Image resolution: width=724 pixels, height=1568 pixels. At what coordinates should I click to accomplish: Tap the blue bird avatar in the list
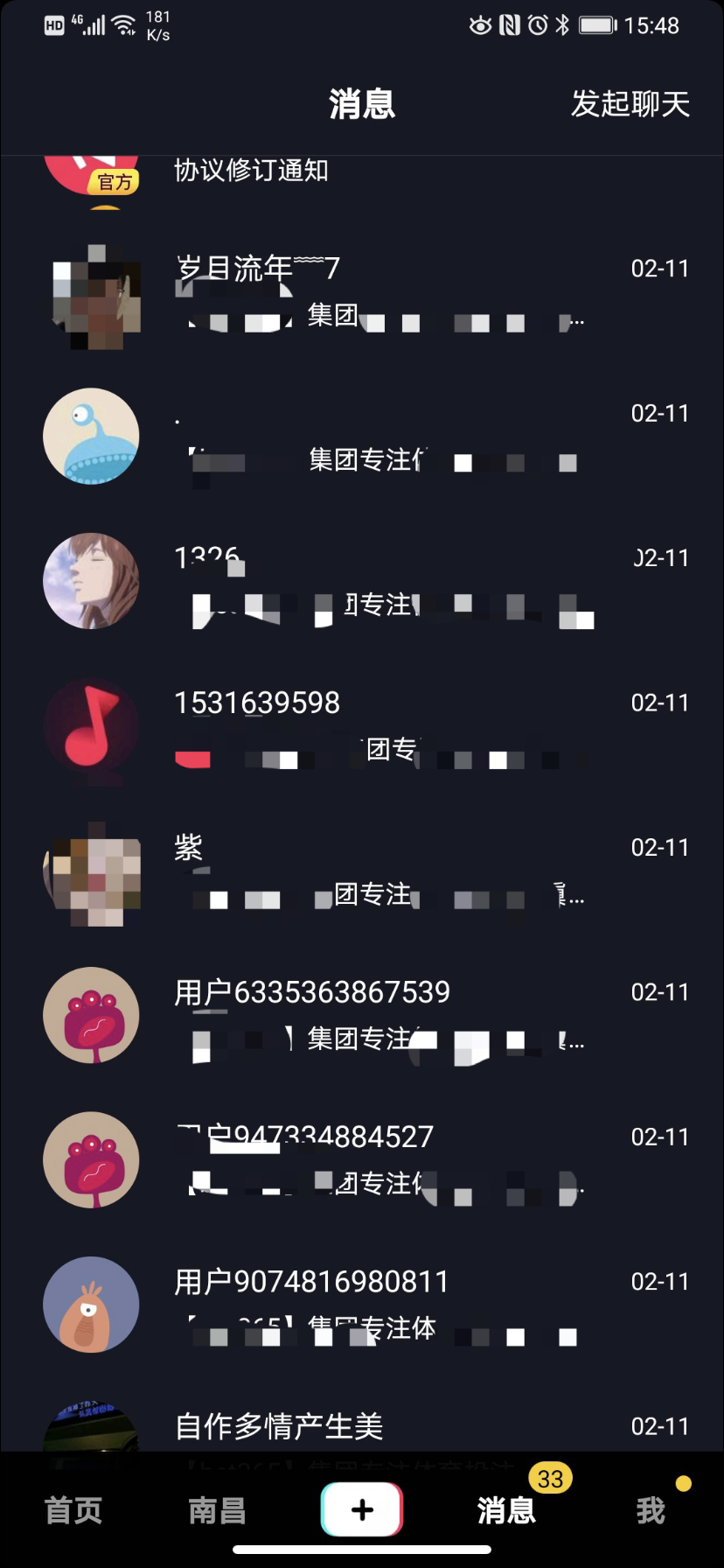(91, 435)
